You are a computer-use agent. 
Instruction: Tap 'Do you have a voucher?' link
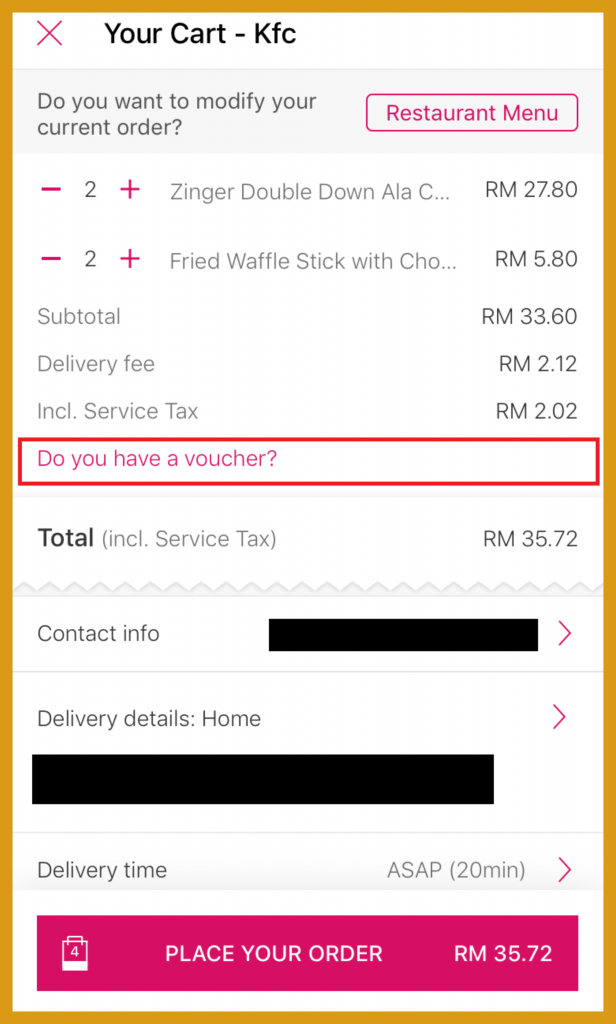[157, 458]
